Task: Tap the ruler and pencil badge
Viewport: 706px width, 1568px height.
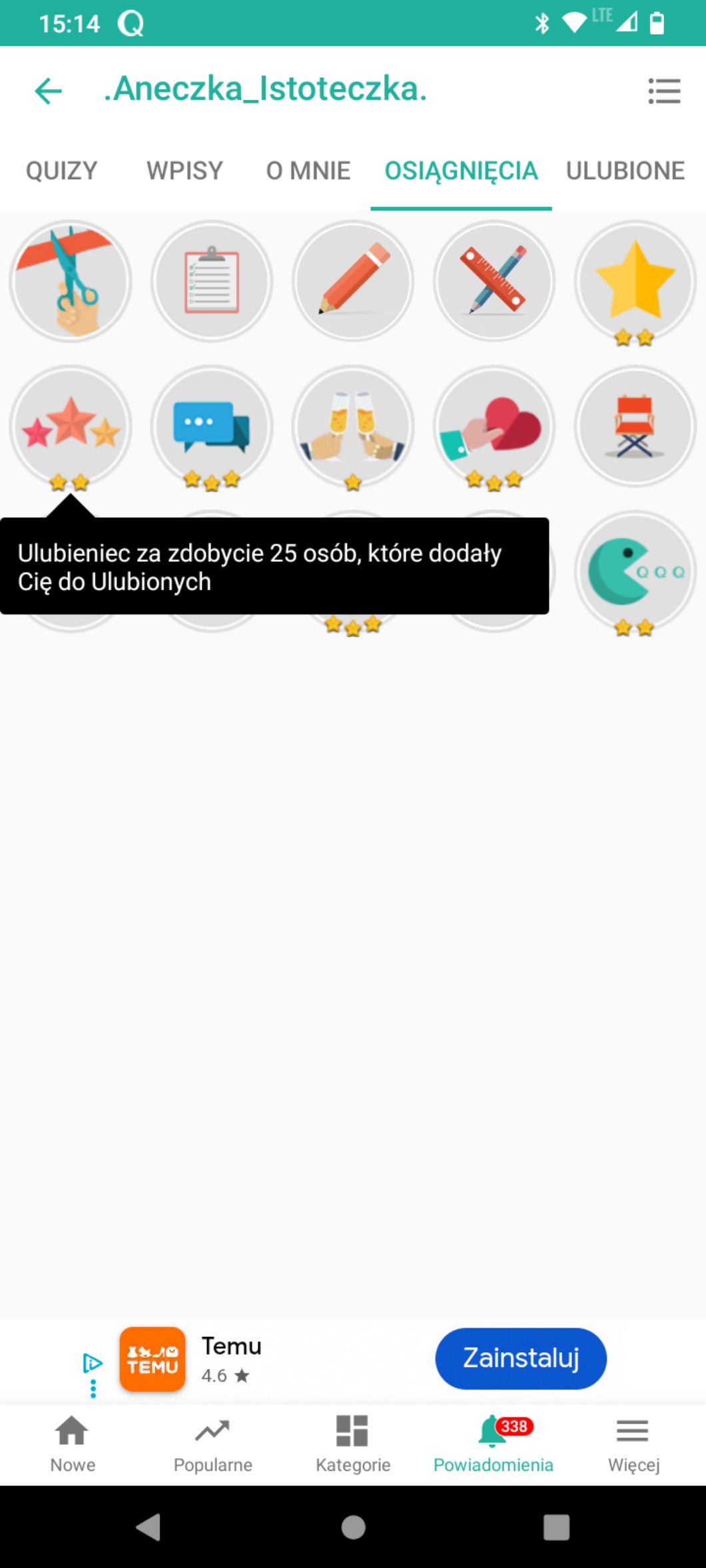Action: (x=494, y=281)
